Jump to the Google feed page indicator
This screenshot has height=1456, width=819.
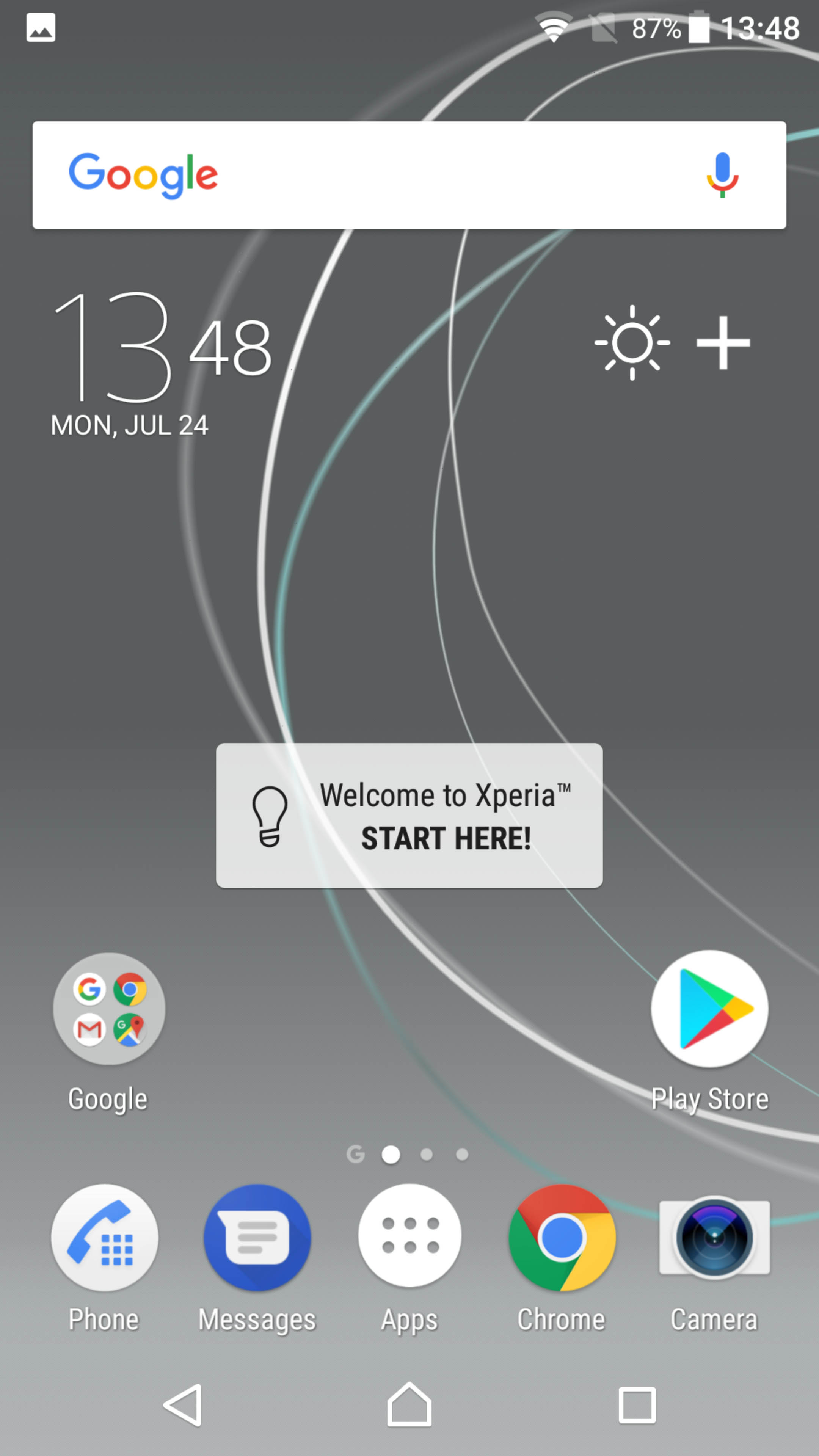coord(356,1154)
